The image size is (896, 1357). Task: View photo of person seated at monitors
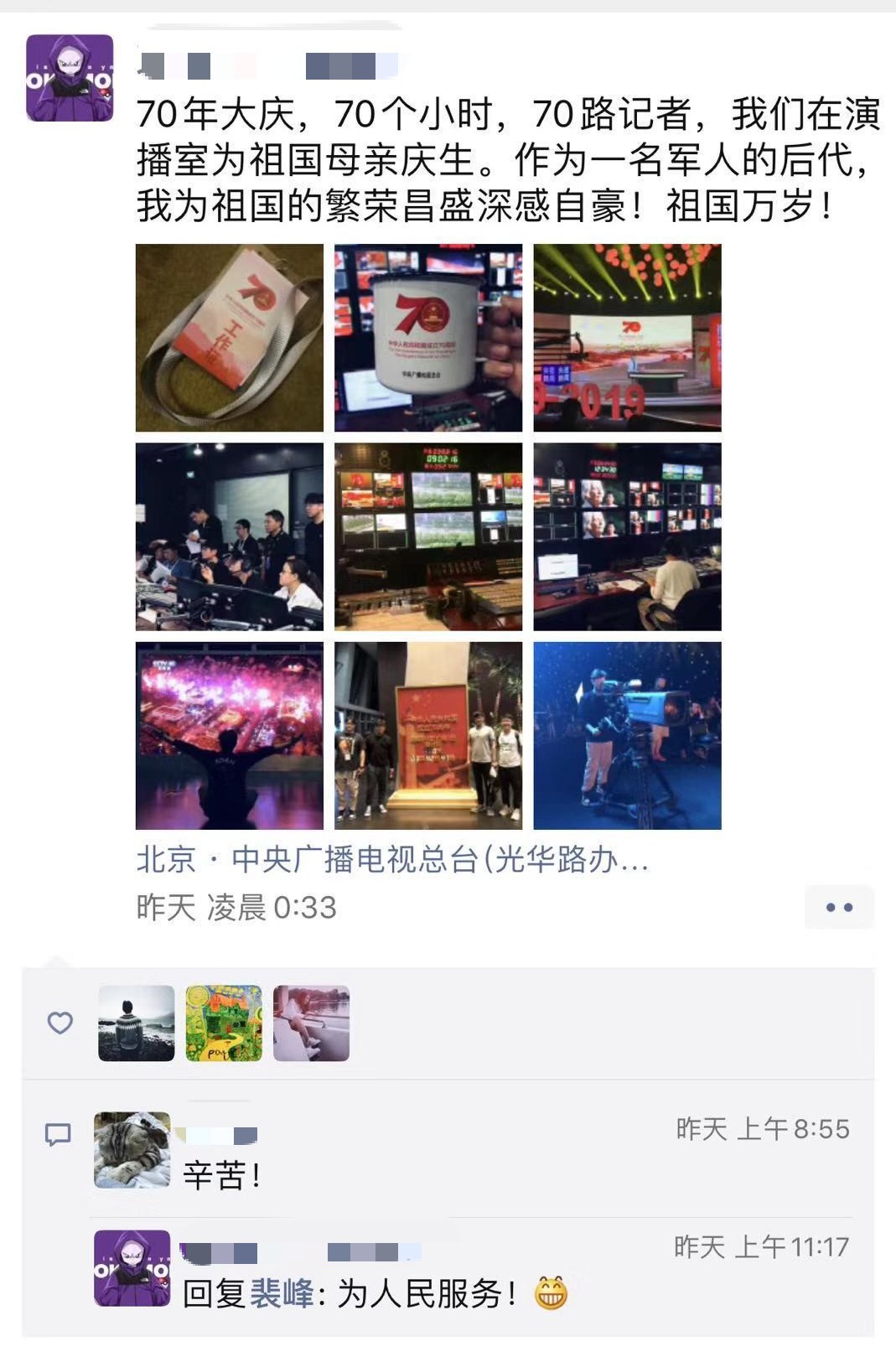tap(627, 536)
